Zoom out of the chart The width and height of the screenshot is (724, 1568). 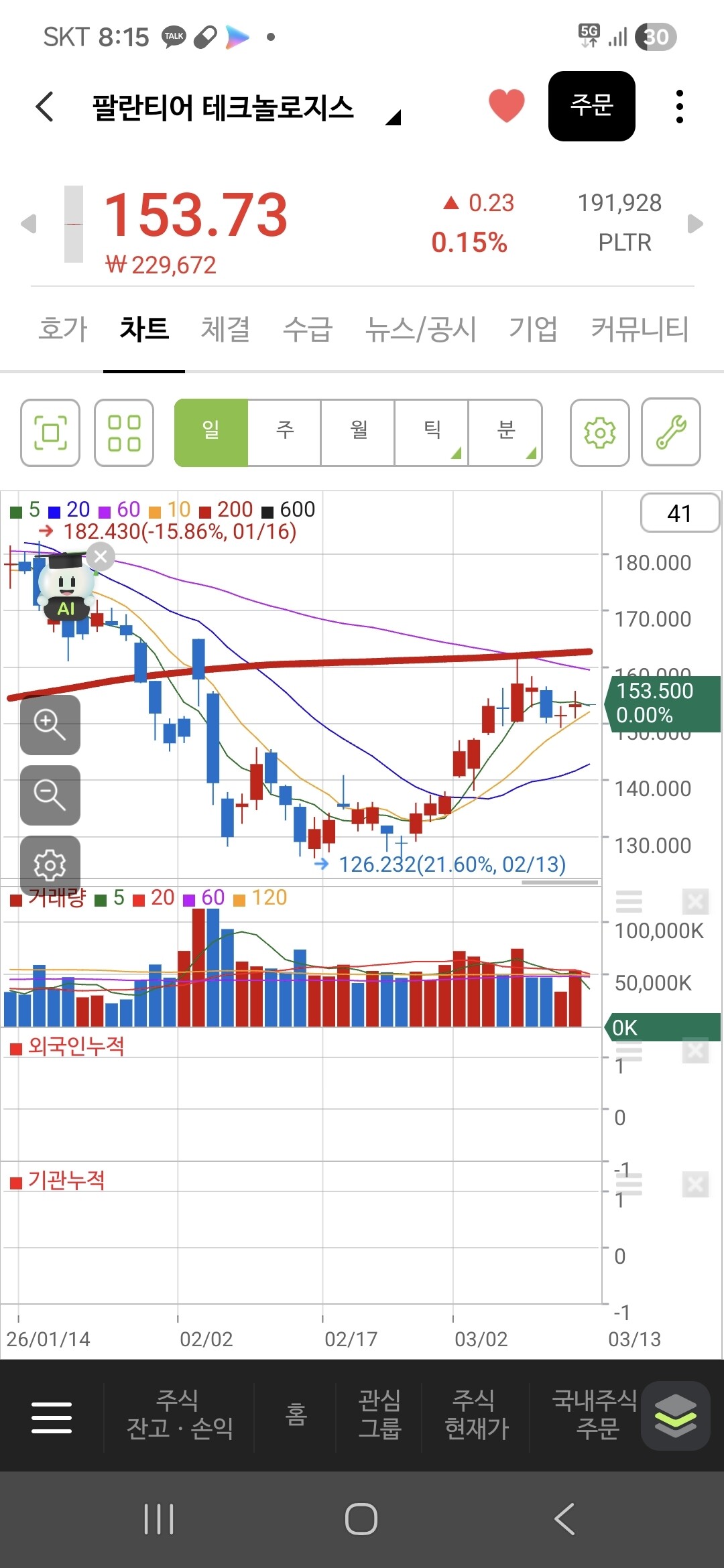(x=50, y=795)
